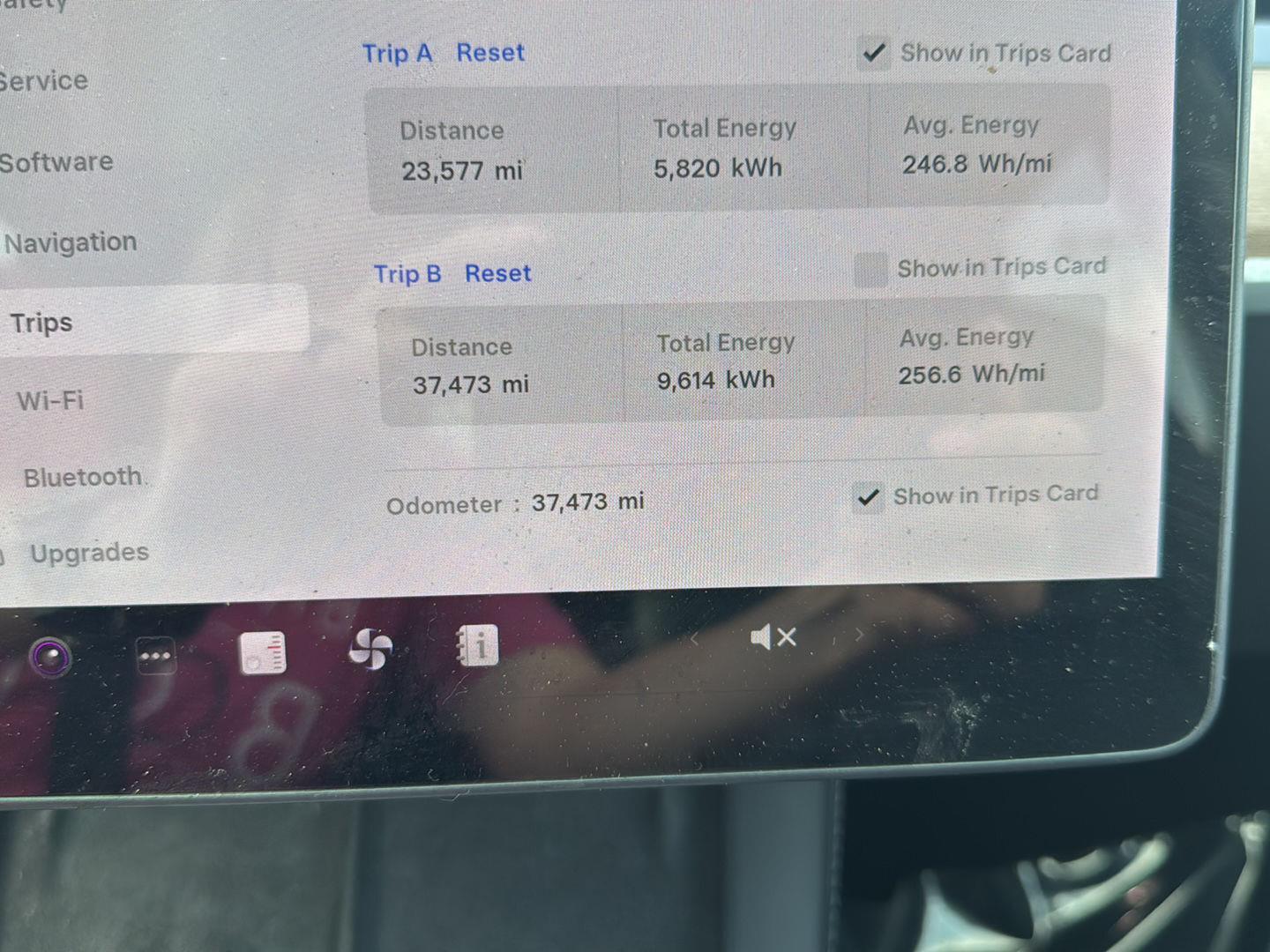Open the Upgrades section
This screenshot has height=952, width=1270.
(x=89, y=554)
